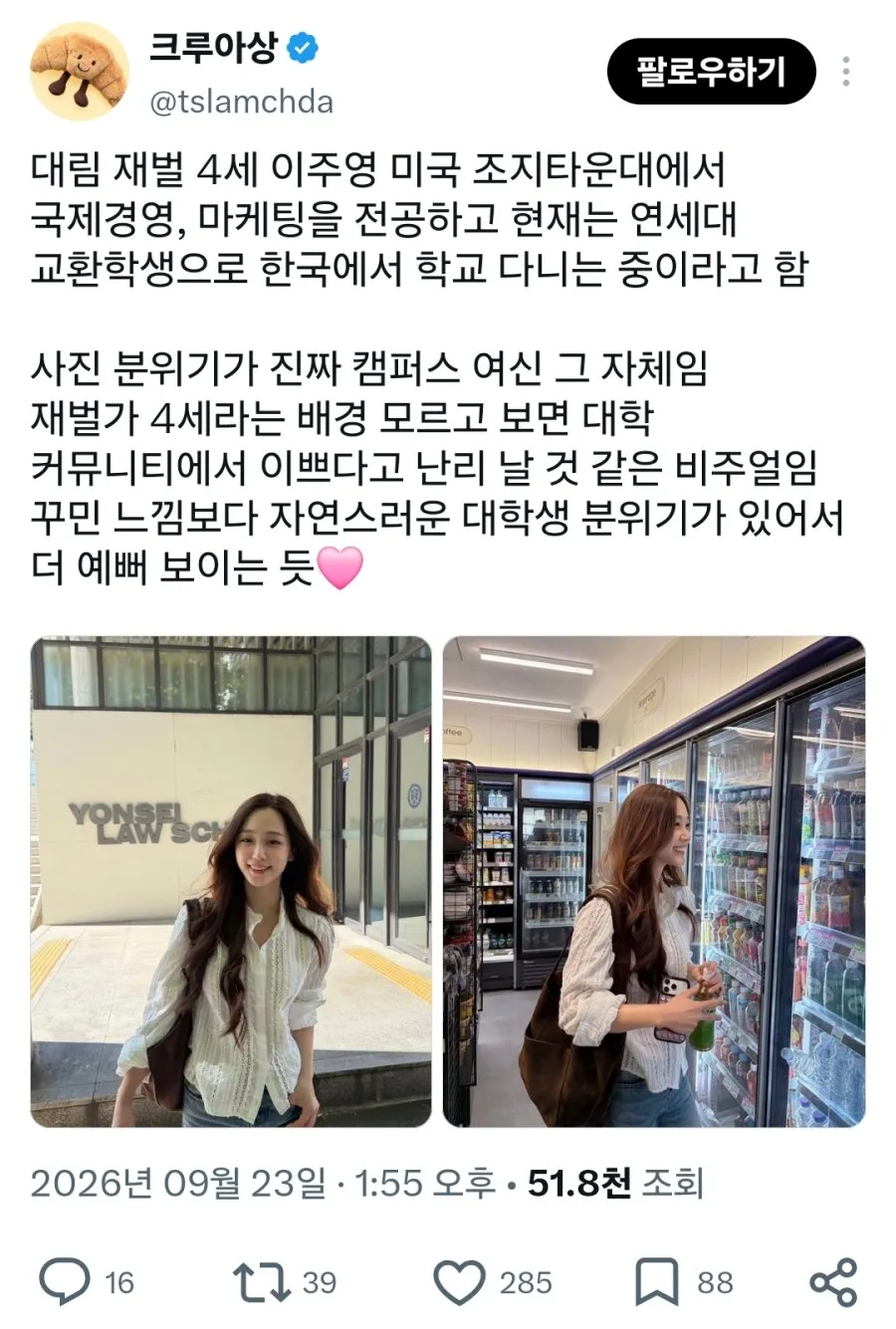Like this post with the heart
Viewport: 896px width, 1329px height.
coord(461,1282)
